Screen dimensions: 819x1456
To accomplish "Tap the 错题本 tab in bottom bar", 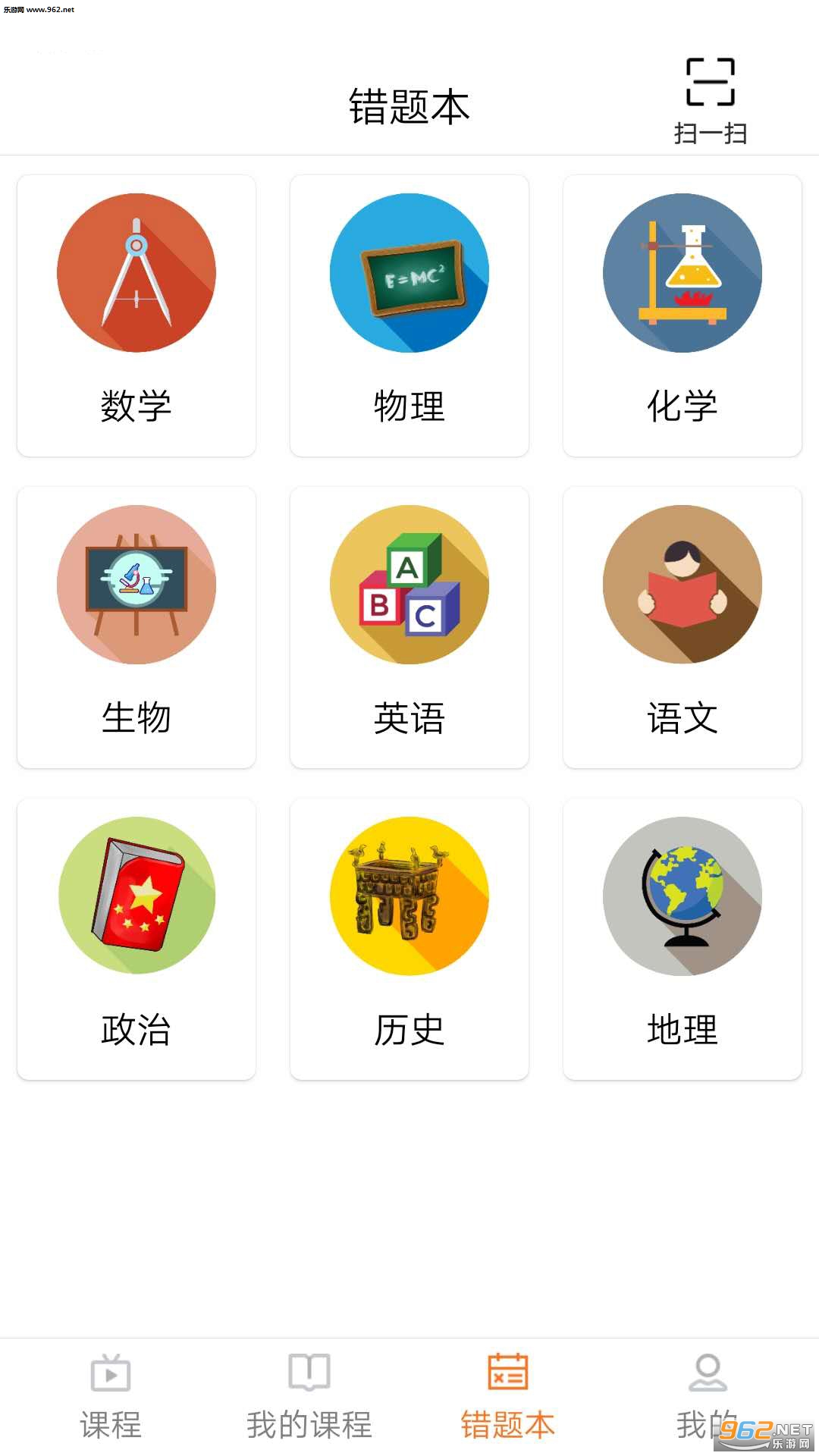I will (507, 1397).
